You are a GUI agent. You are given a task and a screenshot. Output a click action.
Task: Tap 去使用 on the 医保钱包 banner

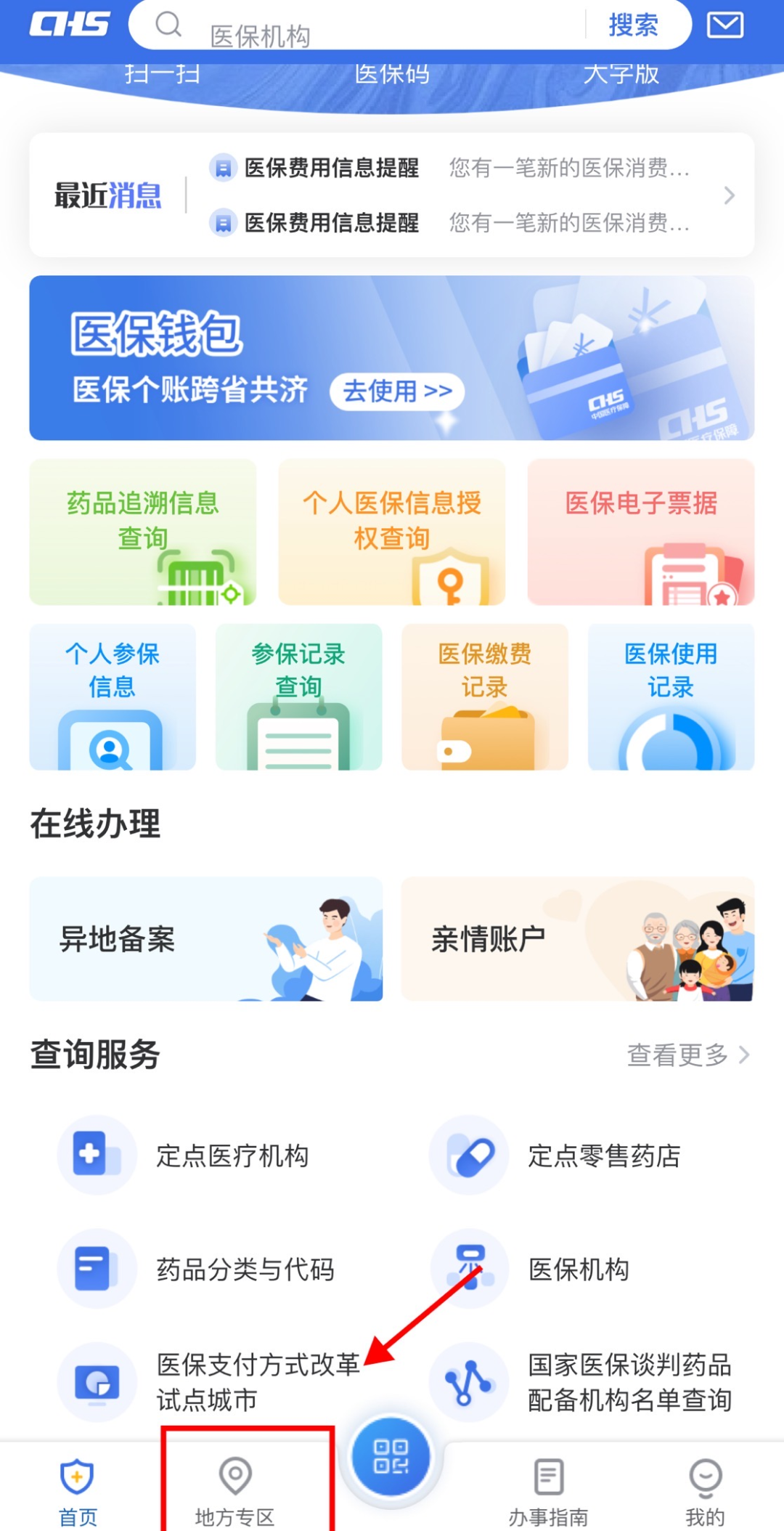tap(396, 391)
